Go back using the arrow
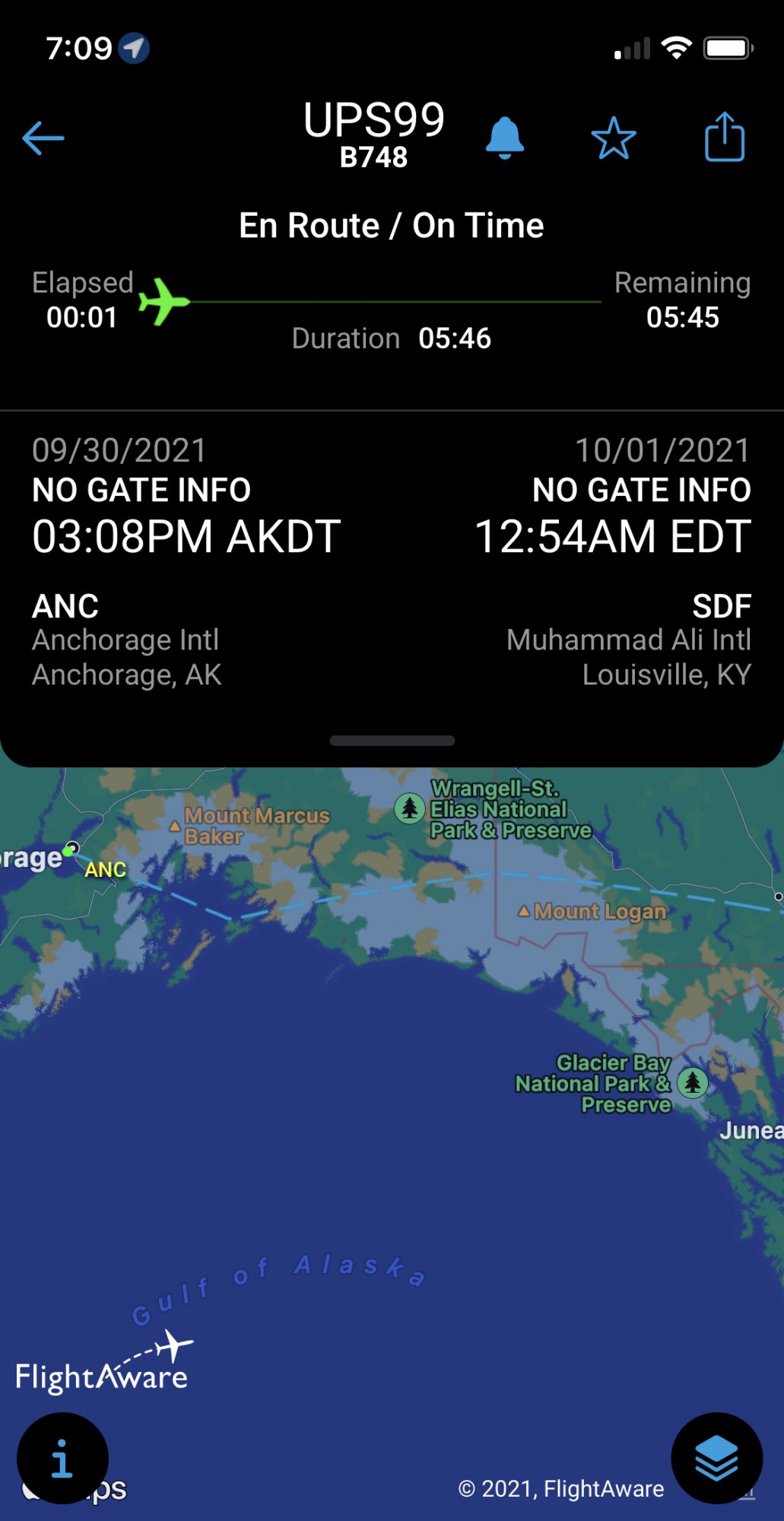784x1521 pixels. point(43,138)
